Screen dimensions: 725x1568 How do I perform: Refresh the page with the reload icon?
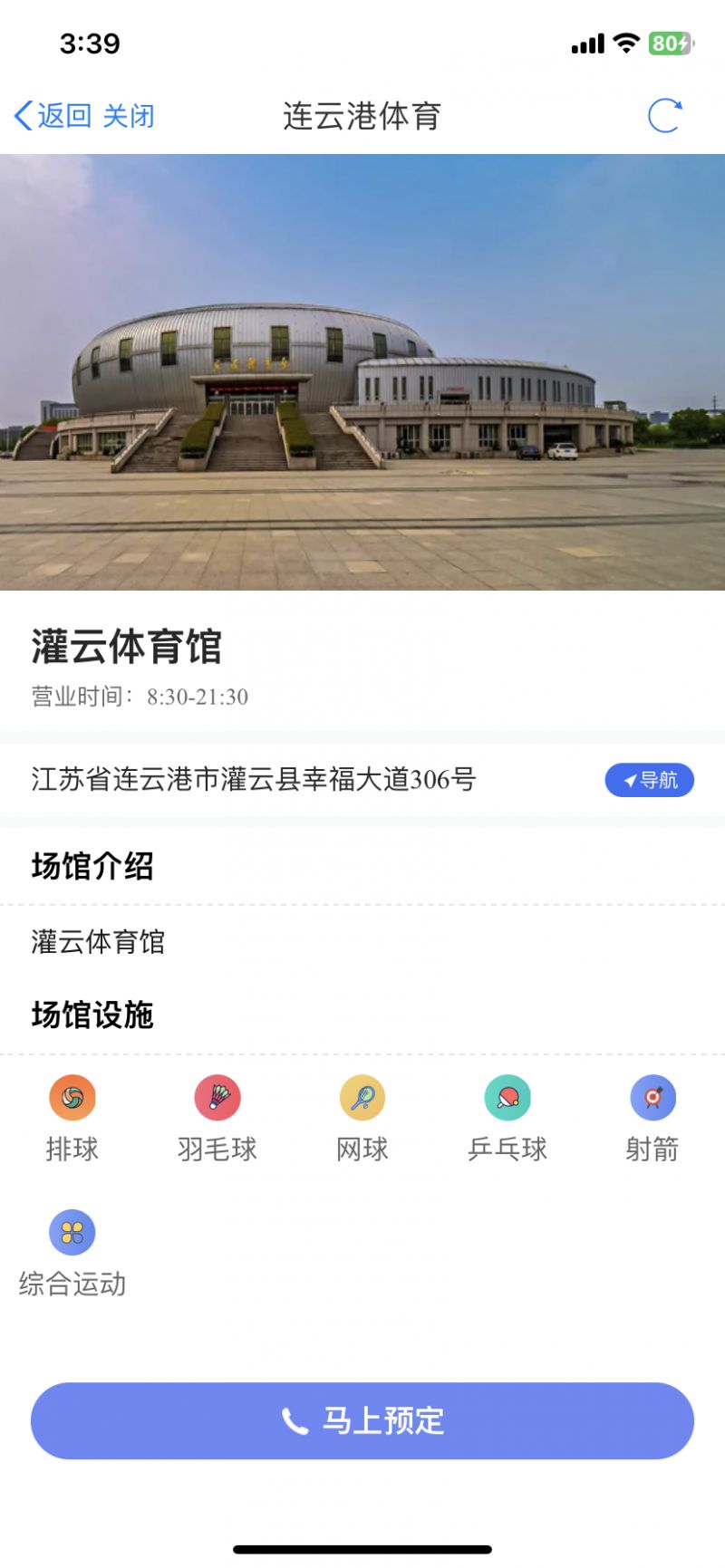pyautogui.click(x=664, y=116)
